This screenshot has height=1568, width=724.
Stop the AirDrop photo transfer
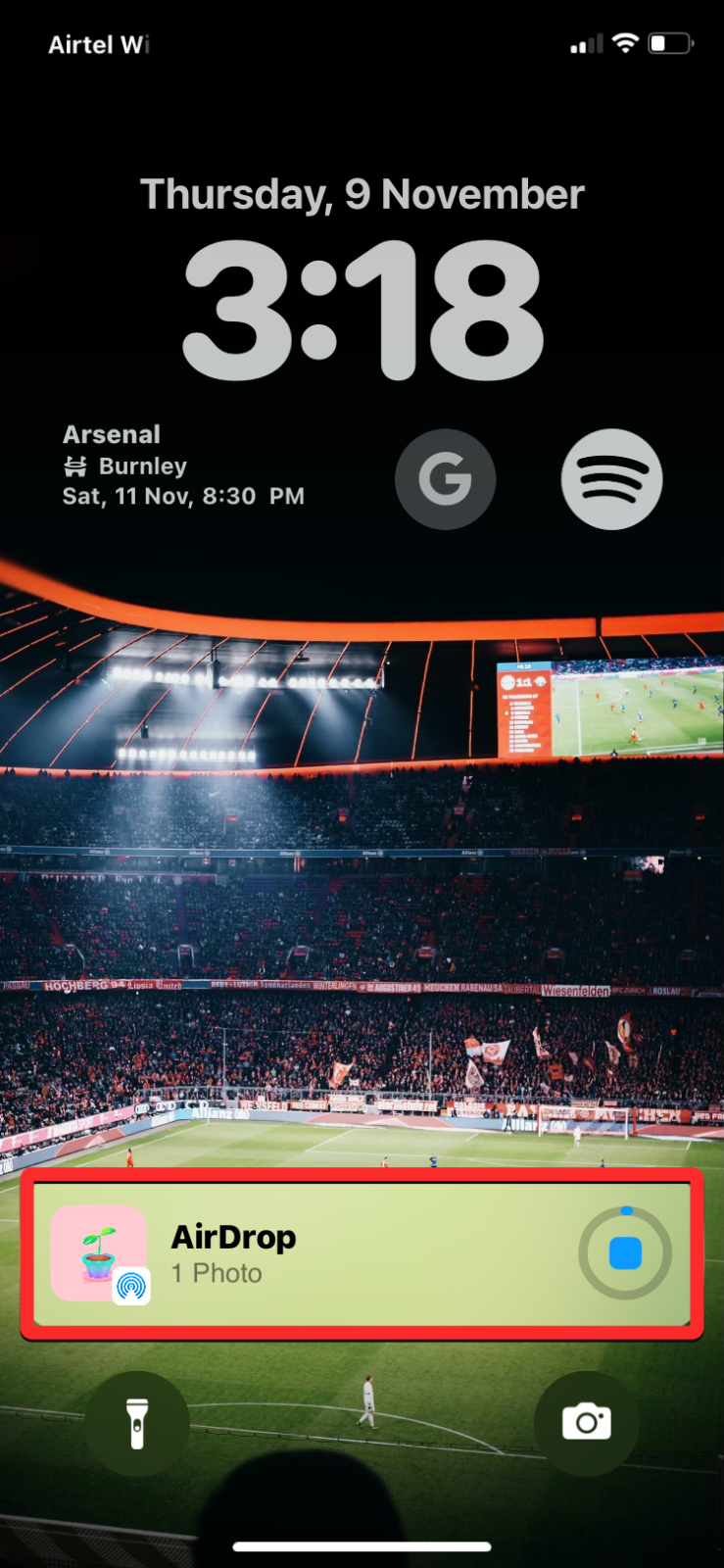pyautogui.click(x=624, y=1252)
